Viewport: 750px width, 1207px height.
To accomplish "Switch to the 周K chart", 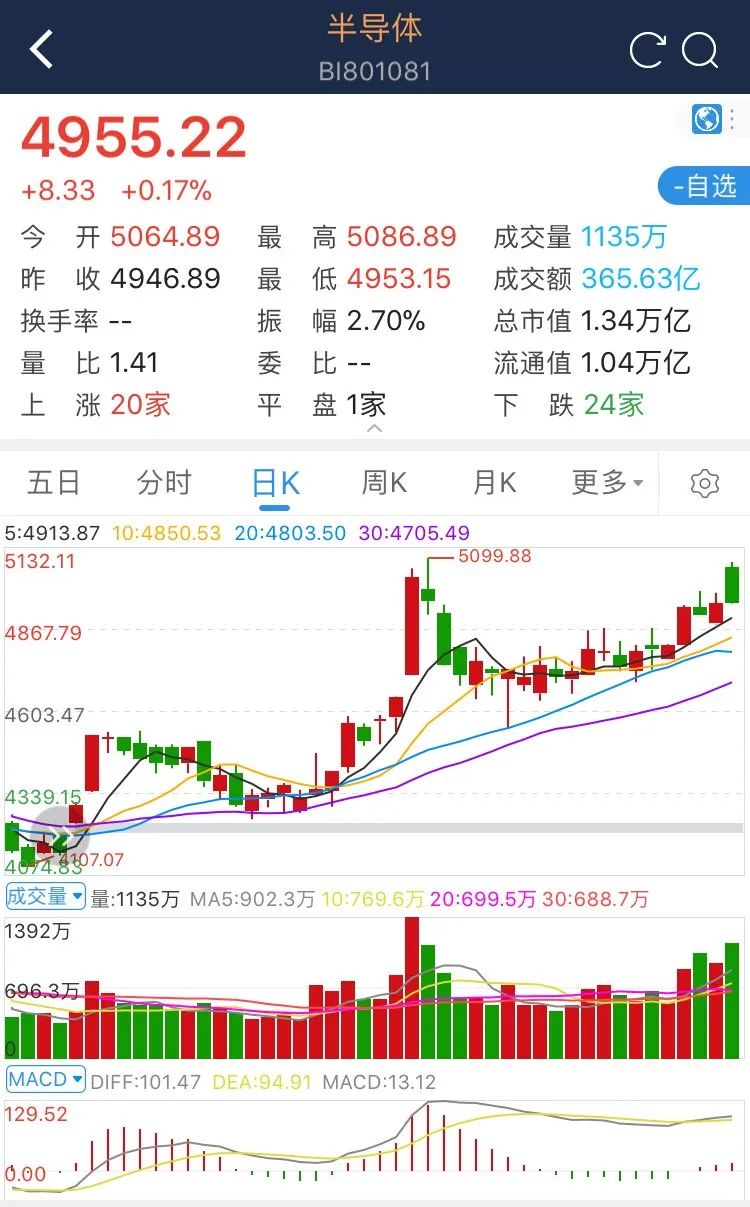I will click(384, 483).
